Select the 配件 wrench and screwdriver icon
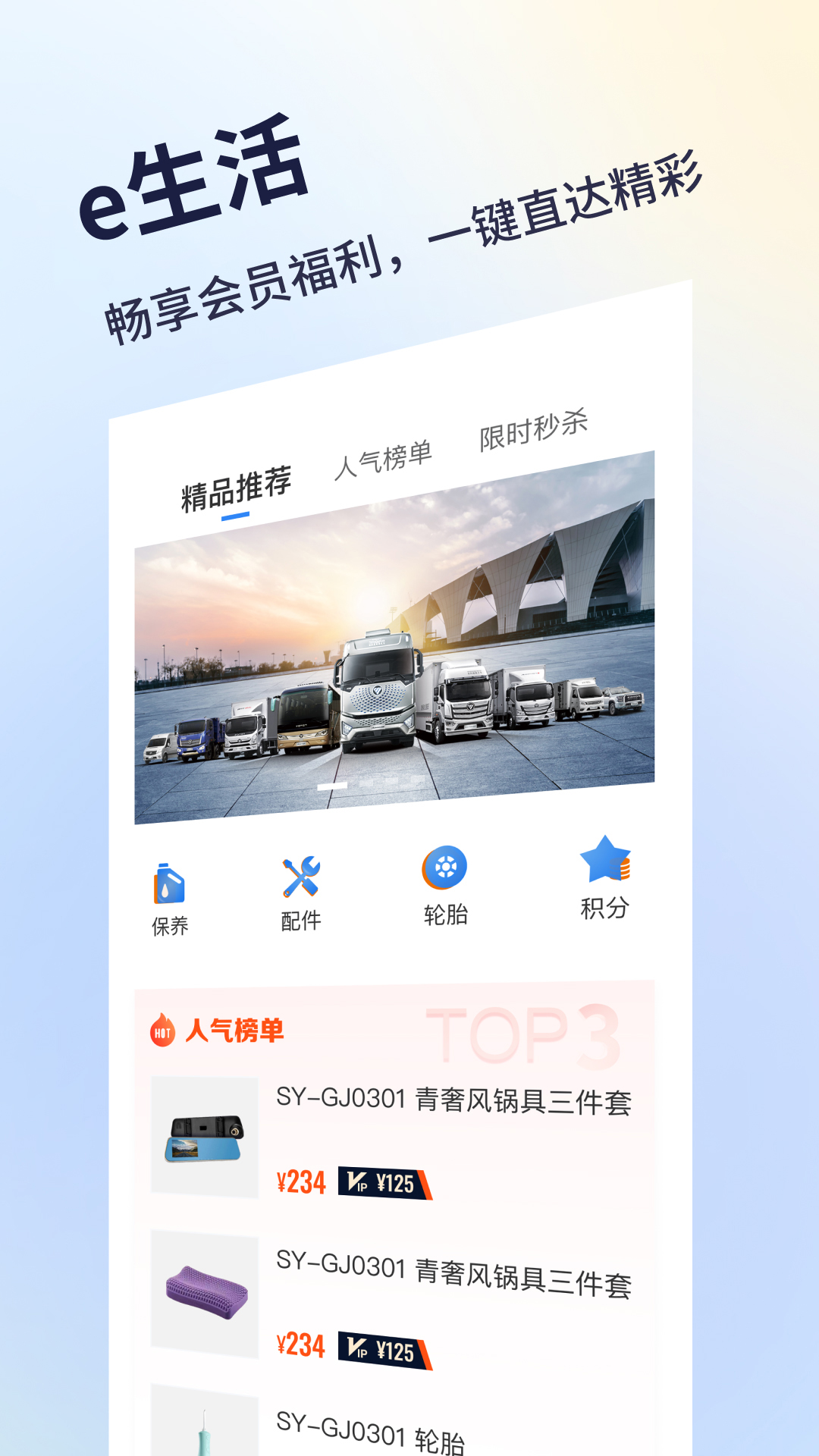Image resolution: width=819 pixels, height=1456 pixels. click(300, 878)
